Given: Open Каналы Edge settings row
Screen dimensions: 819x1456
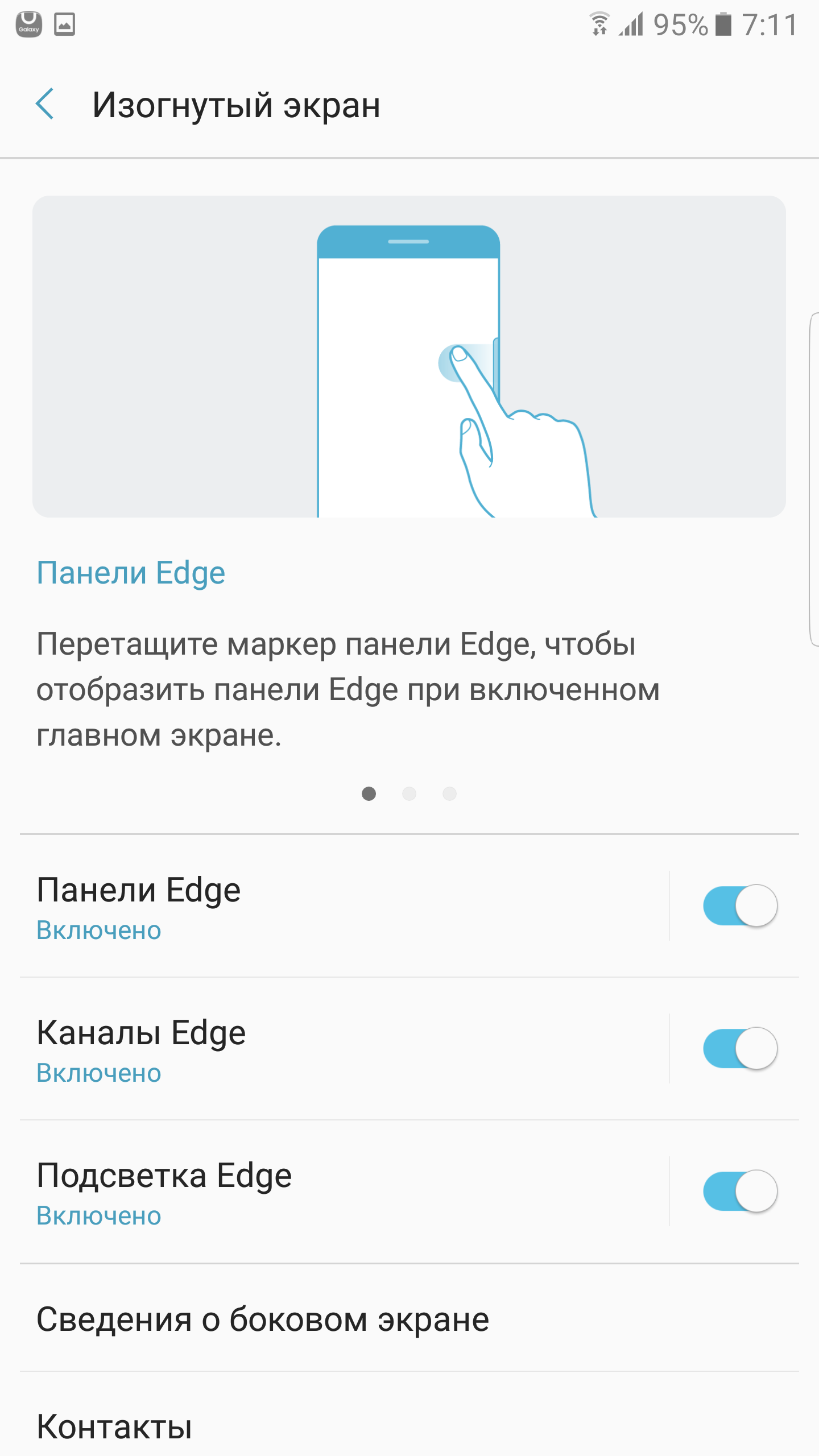Looking at the screenshot, I should pyautogui.click(x=344, y=1049).
